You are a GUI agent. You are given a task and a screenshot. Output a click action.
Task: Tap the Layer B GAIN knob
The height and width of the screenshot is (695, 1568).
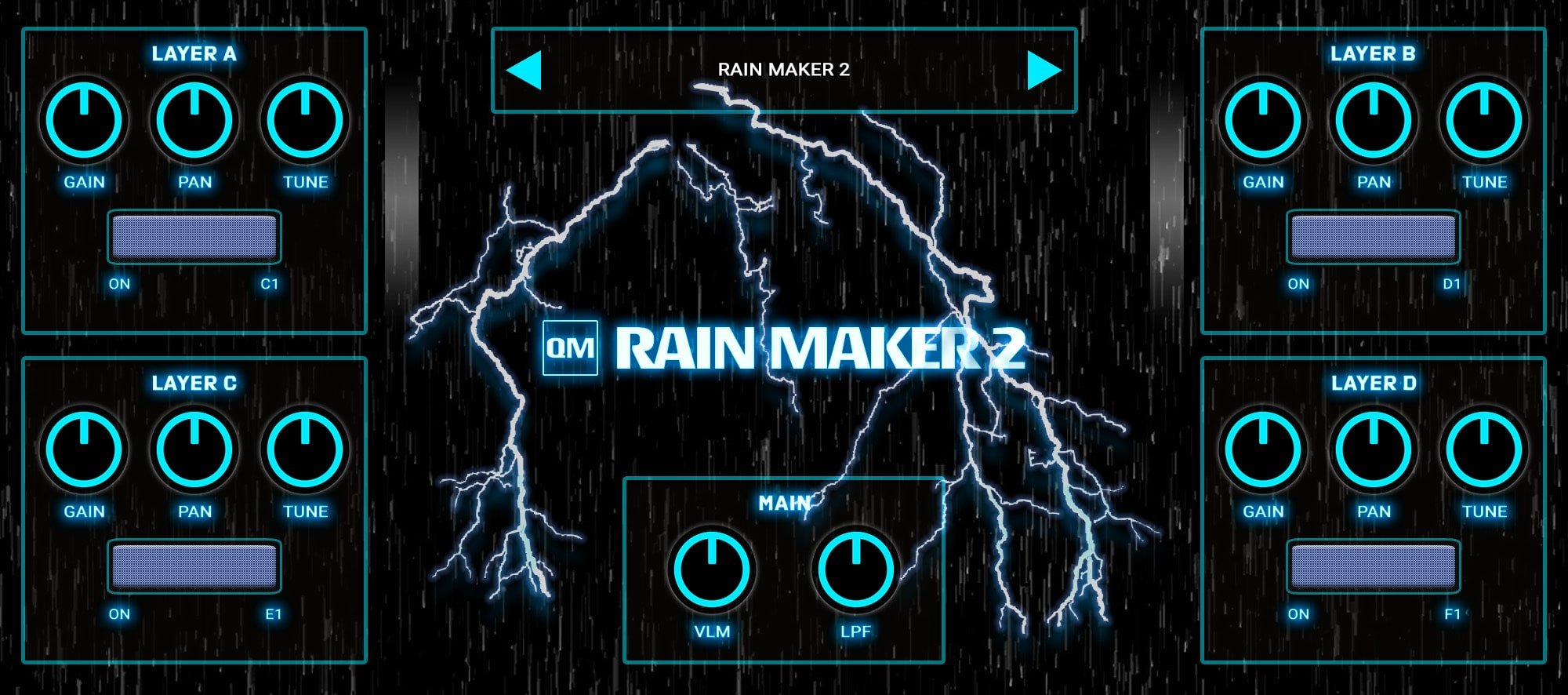[1263, 121]
